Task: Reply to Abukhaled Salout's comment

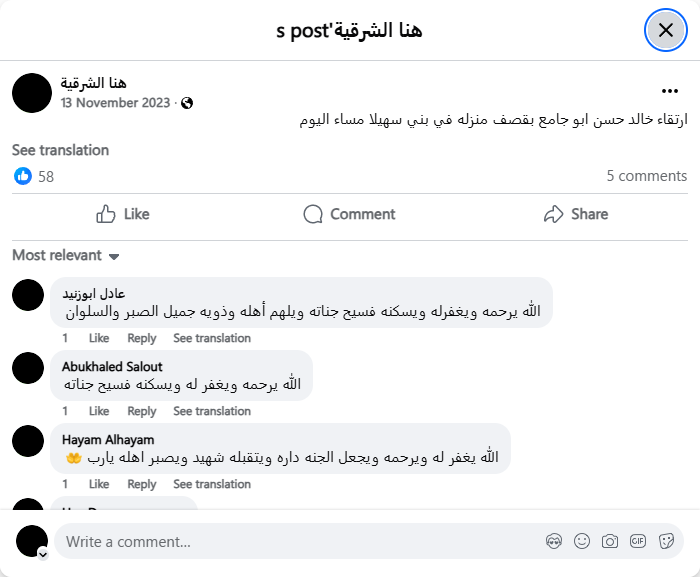Action: click(x=142, y=411)
